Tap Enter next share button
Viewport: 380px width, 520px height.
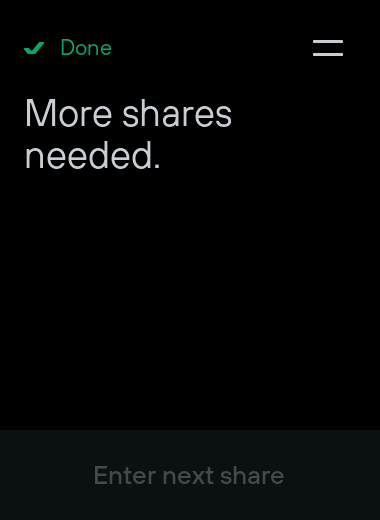(190, 475)
